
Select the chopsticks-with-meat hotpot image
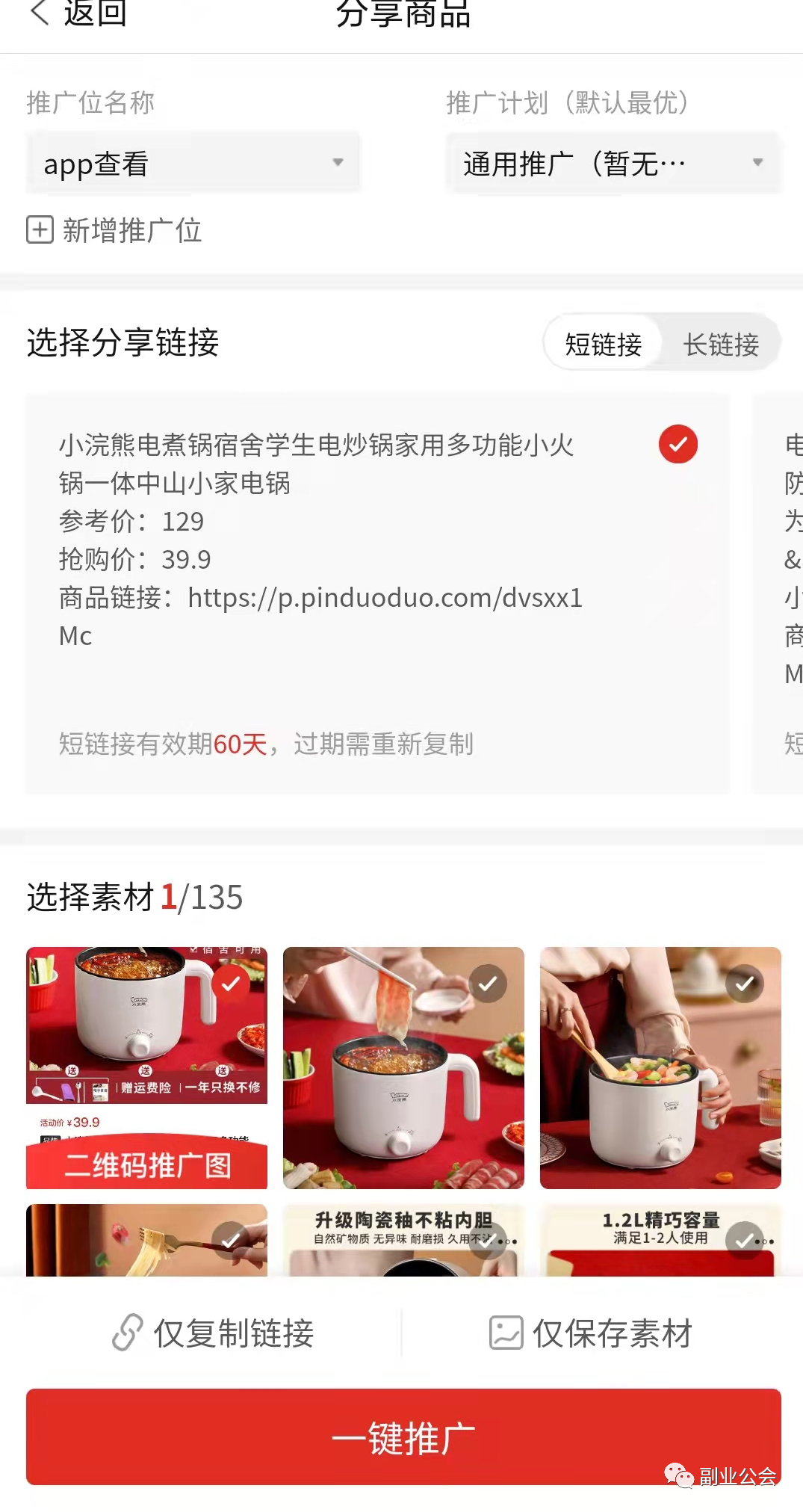(x=488, y=984)
